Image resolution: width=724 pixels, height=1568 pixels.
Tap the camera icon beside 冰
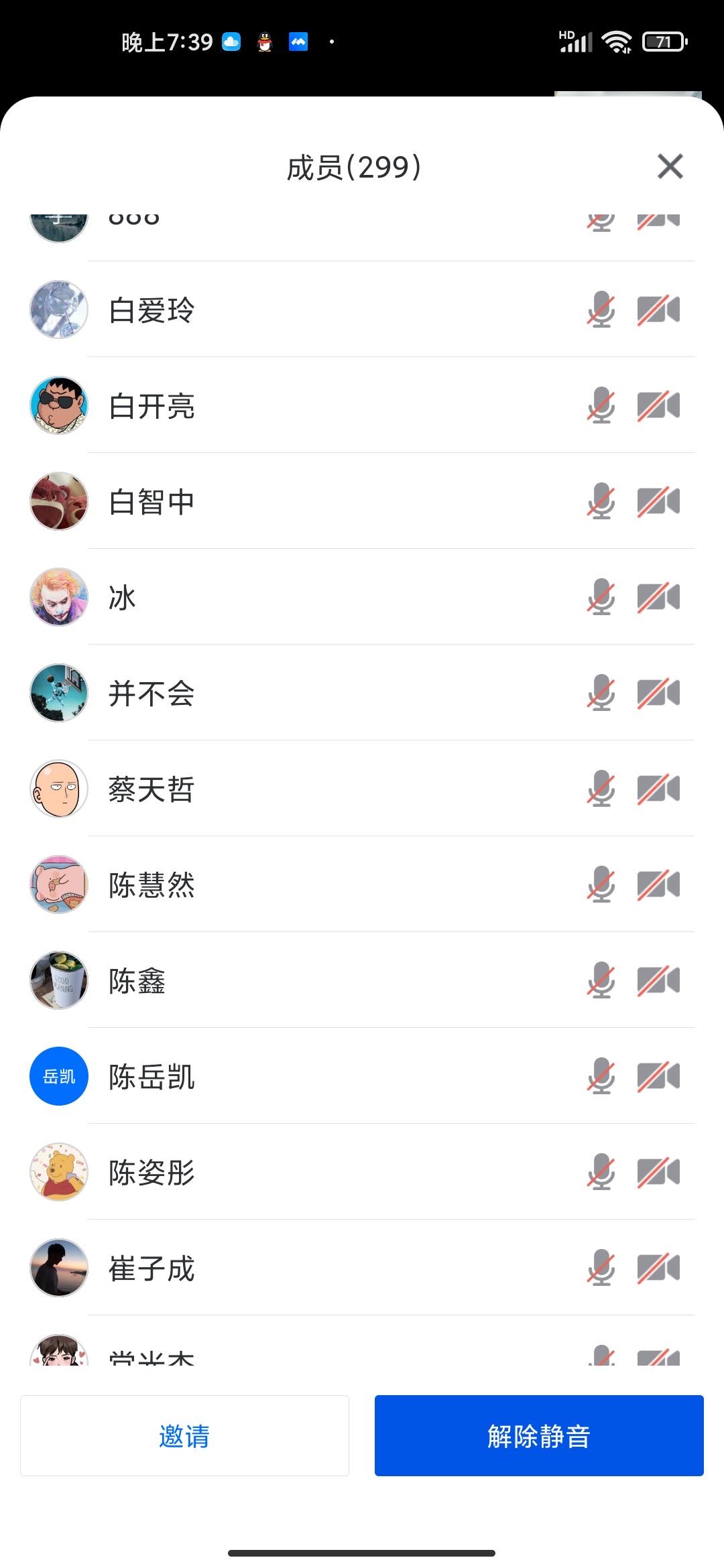click(x=658, y=597)
